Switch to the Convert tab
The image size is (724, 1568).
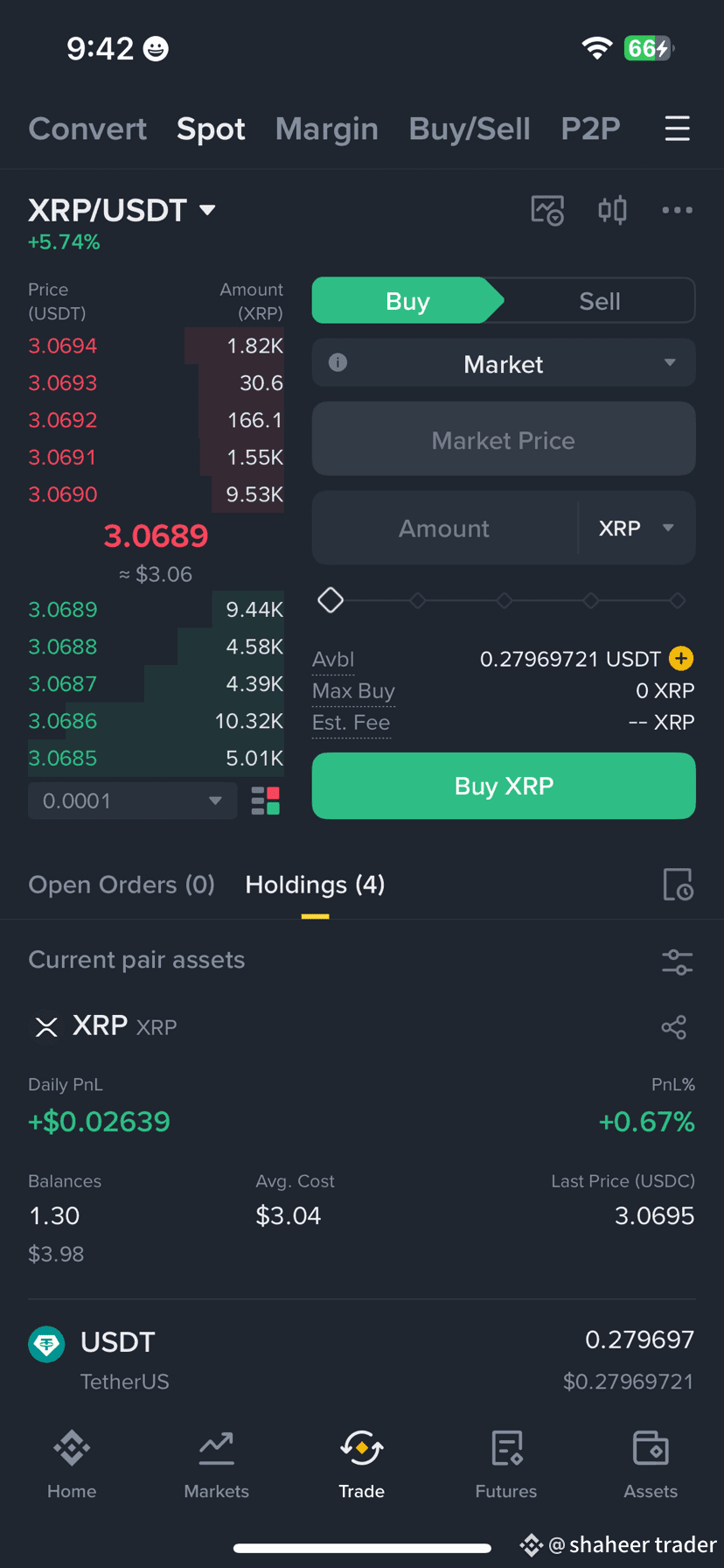point(87,129)
